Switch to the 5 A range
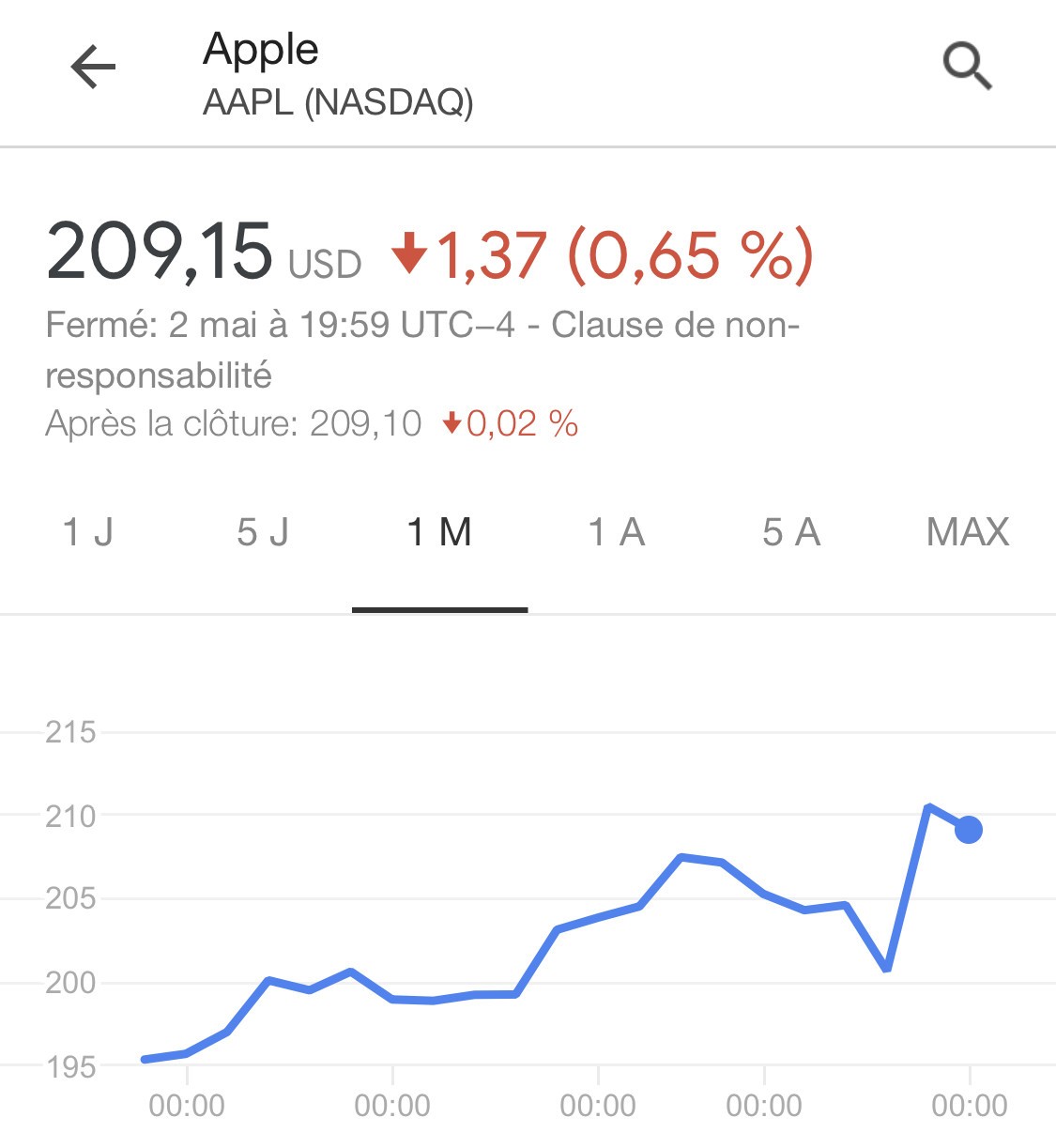1056x1148 pixels. [x=791, y=532]
